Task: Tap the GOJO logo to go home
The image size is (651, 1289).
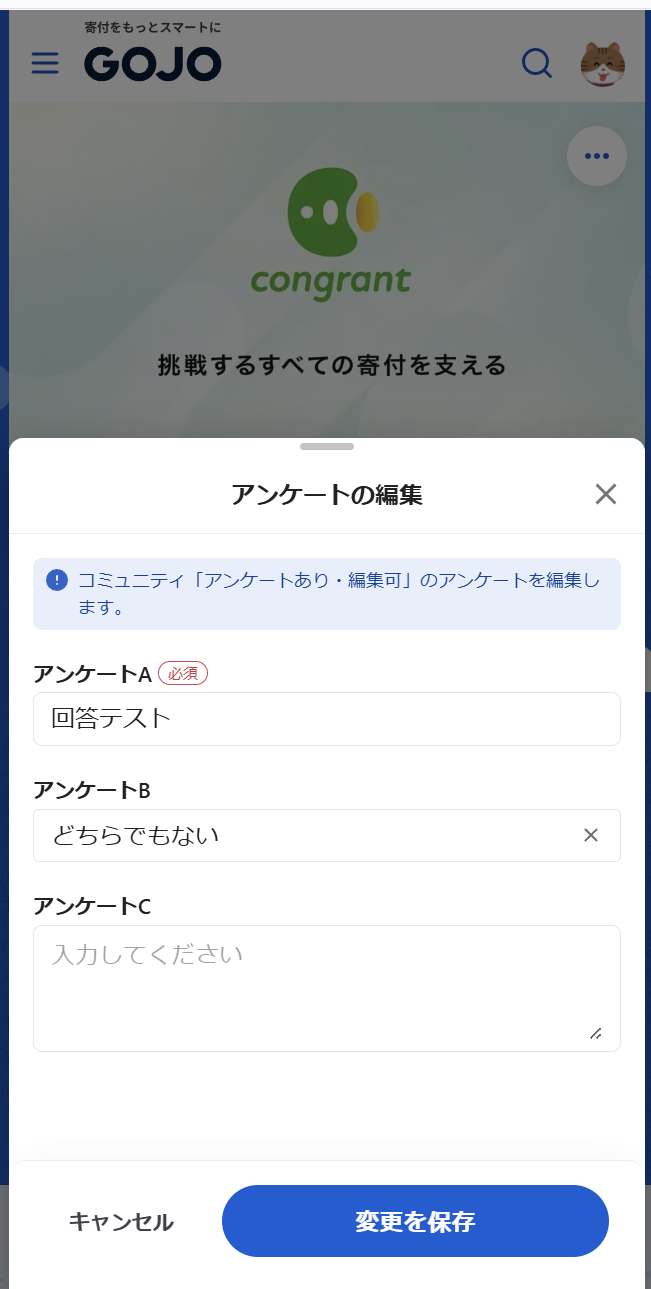Action: point(153,64)
